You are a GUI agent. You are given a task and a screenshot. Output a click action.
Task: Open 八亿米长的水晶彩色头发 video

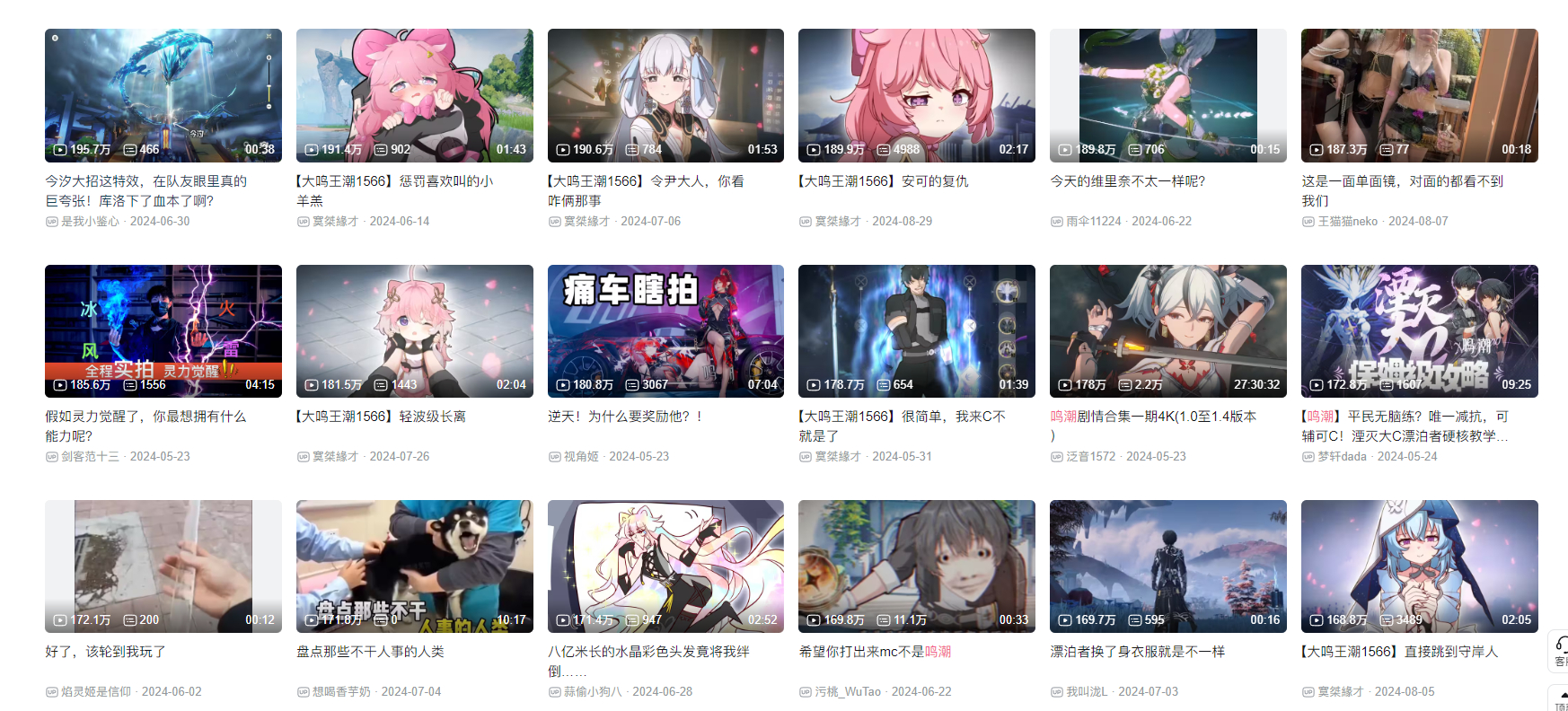click(665, 566)
